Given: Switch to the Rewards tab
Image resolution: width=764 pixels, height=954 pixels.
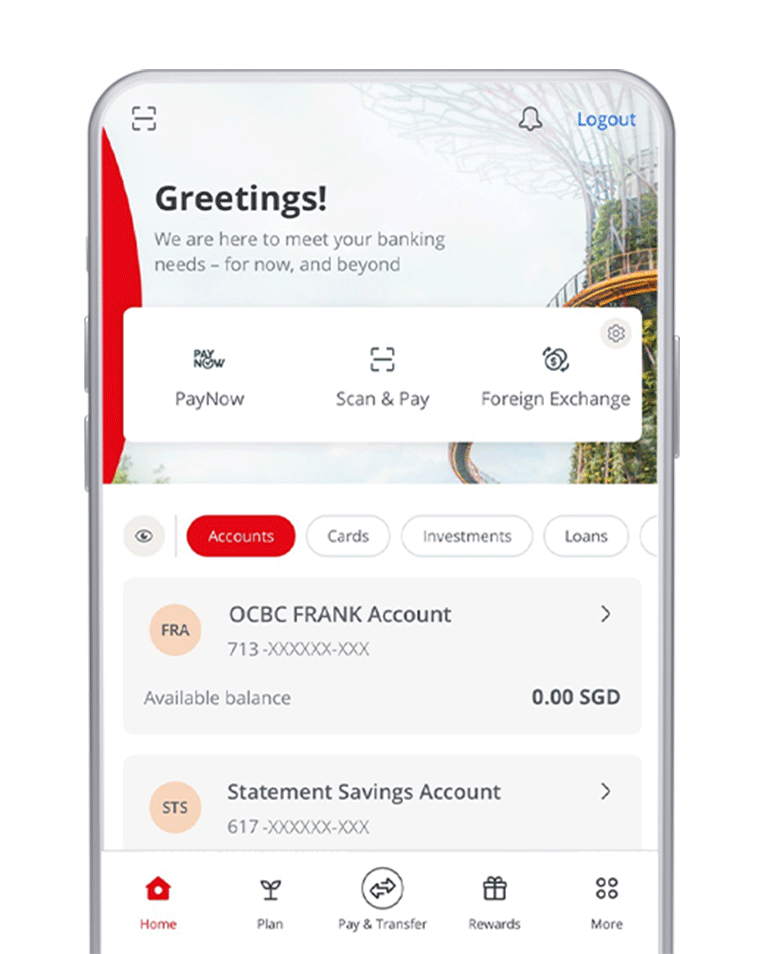Looking at the screenshot, I should click(494, 902).
